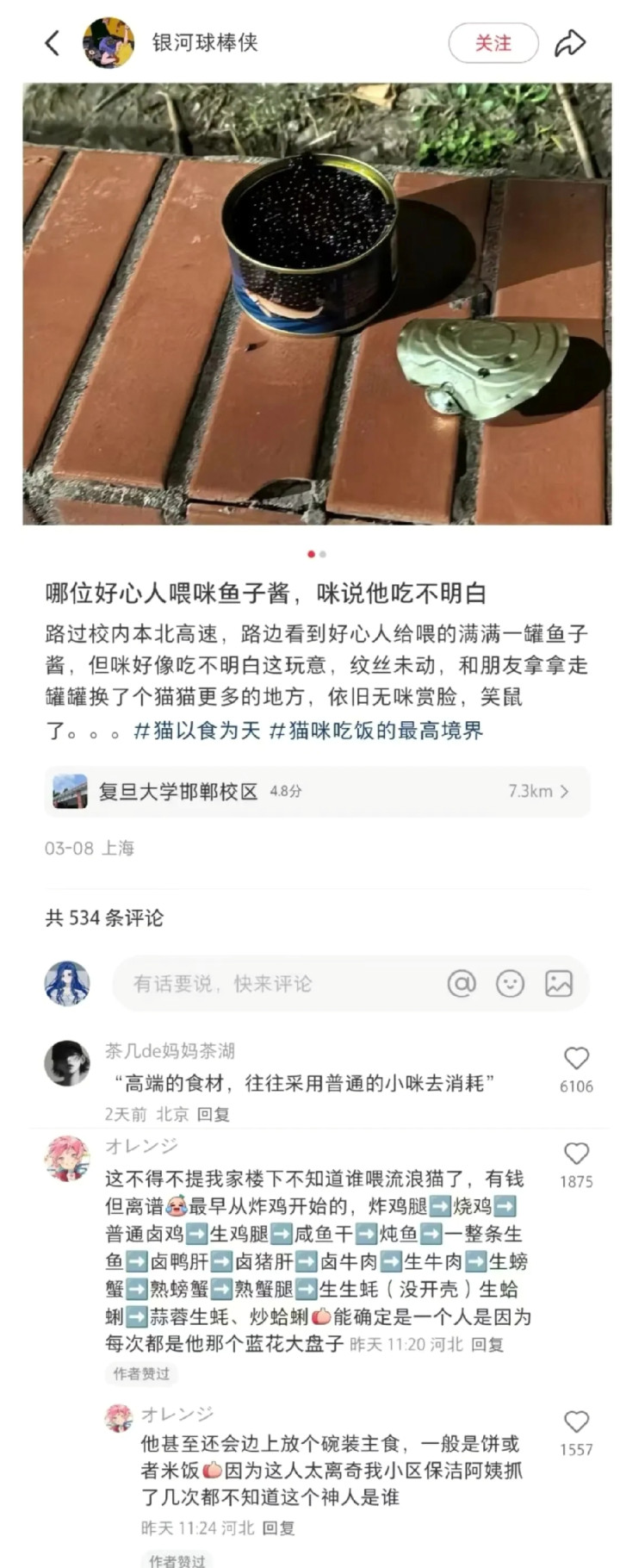This screenshot has height=1568, width=620.
Task: Like 茶几de妈妈茶湖's comment
Action: tap(576, 1059)
